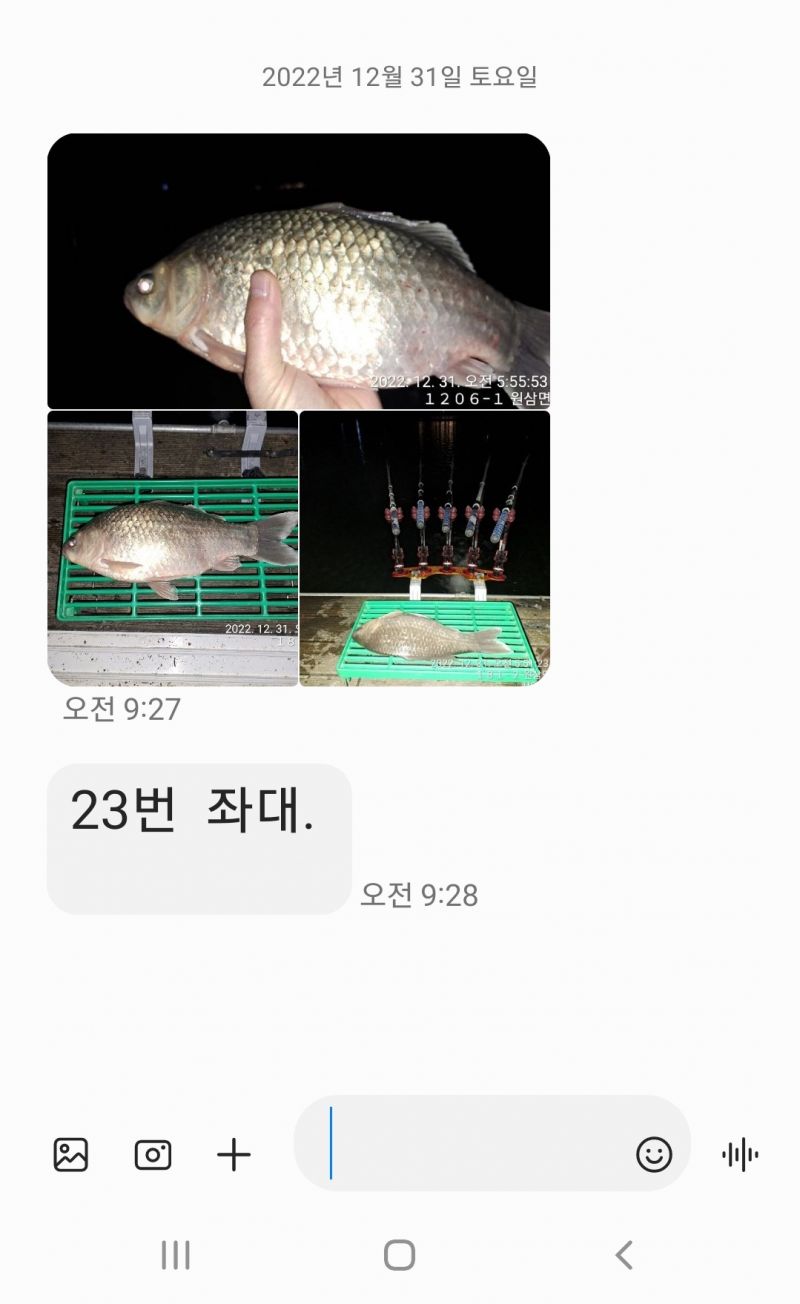The height and width of the screenshot is (1304, 800).
Task: Open the camera to take a photo
Action: coord(153,1155)
